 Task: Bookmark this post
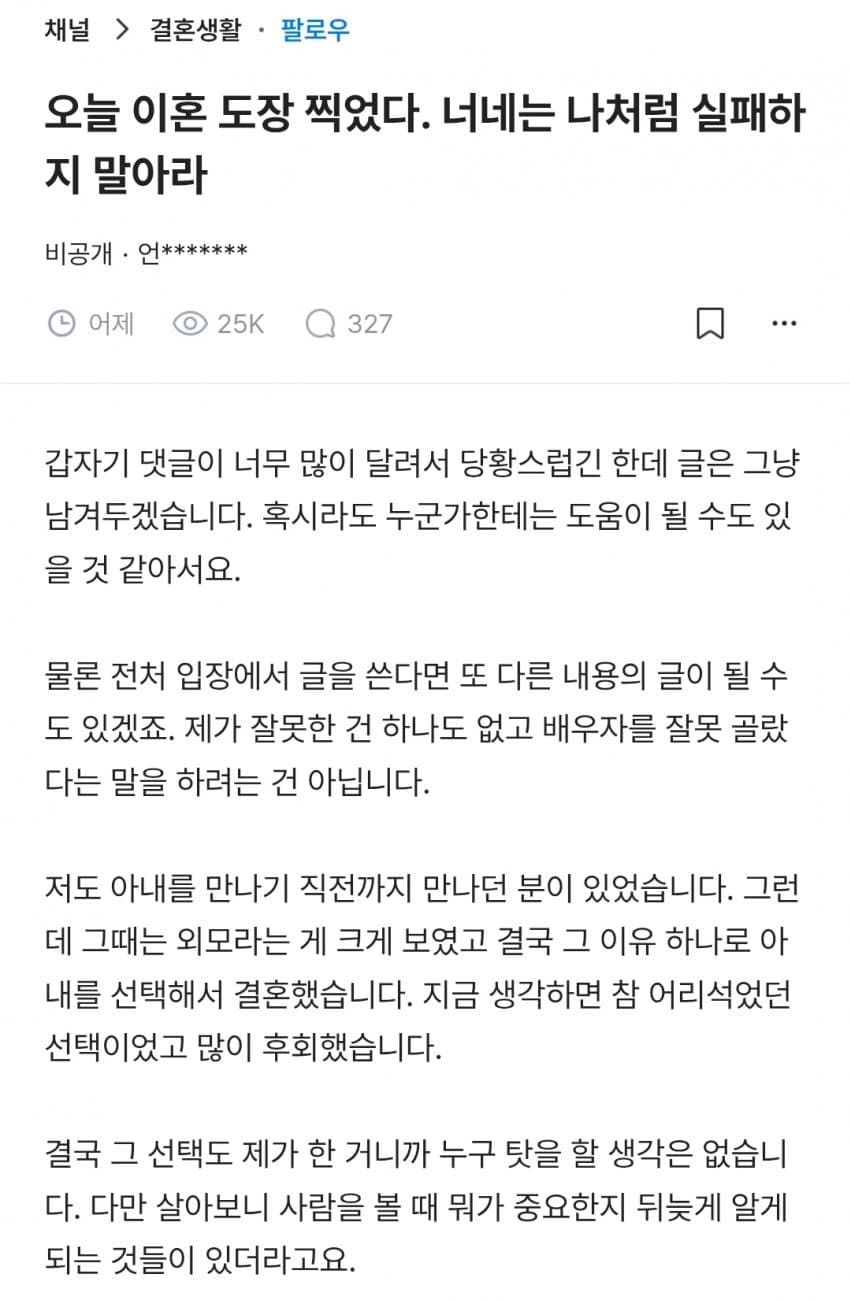coord(710,324)
